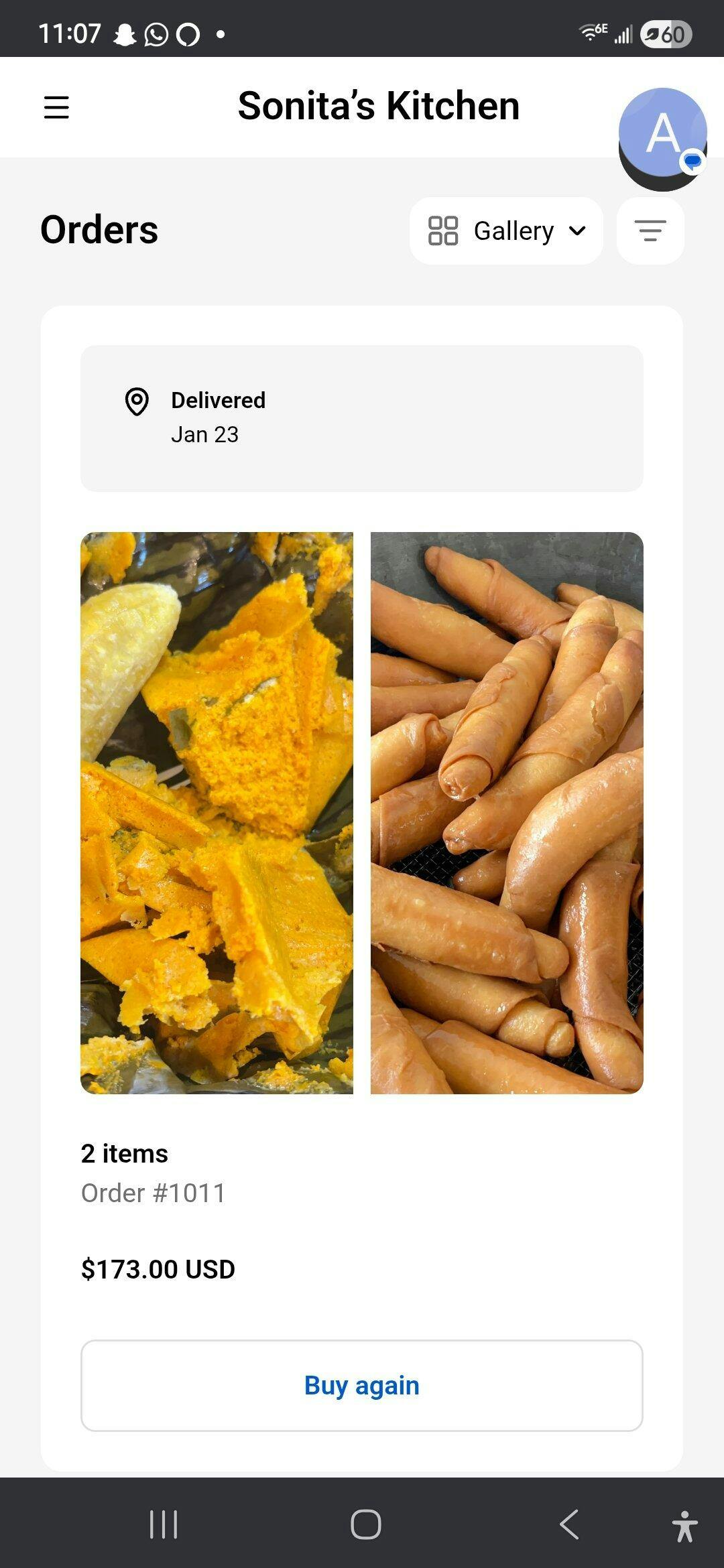The width and height of the screenshot is (724, 1568).
Task: Tap Buy again for order #1011
Action: tap(362, 1385)
